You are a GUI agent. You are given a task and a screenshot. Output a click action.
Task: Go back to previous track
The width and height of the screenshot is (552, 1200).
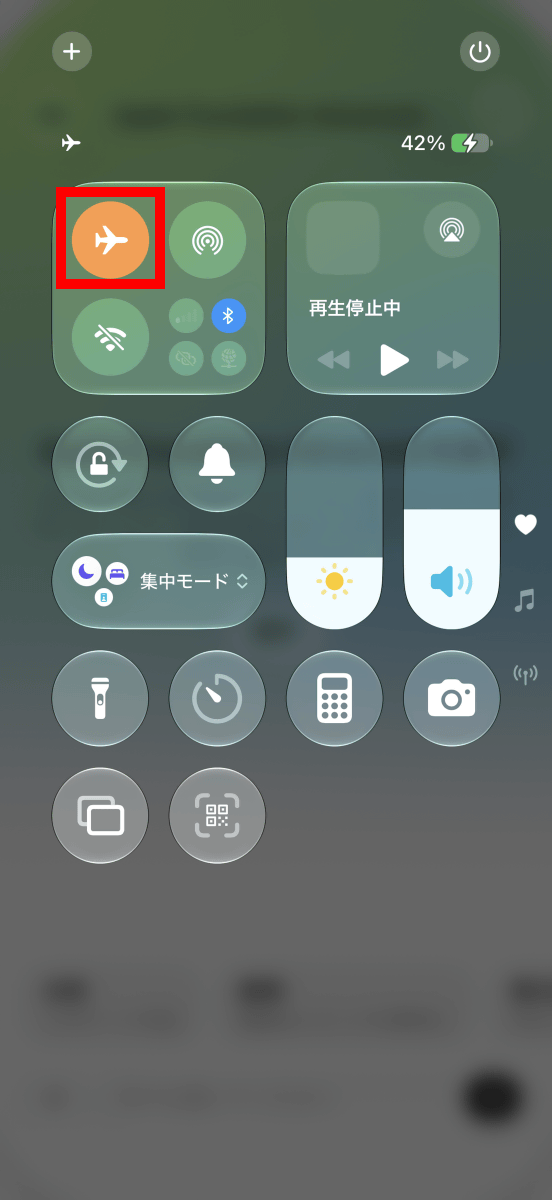click(x=334, y=359)
